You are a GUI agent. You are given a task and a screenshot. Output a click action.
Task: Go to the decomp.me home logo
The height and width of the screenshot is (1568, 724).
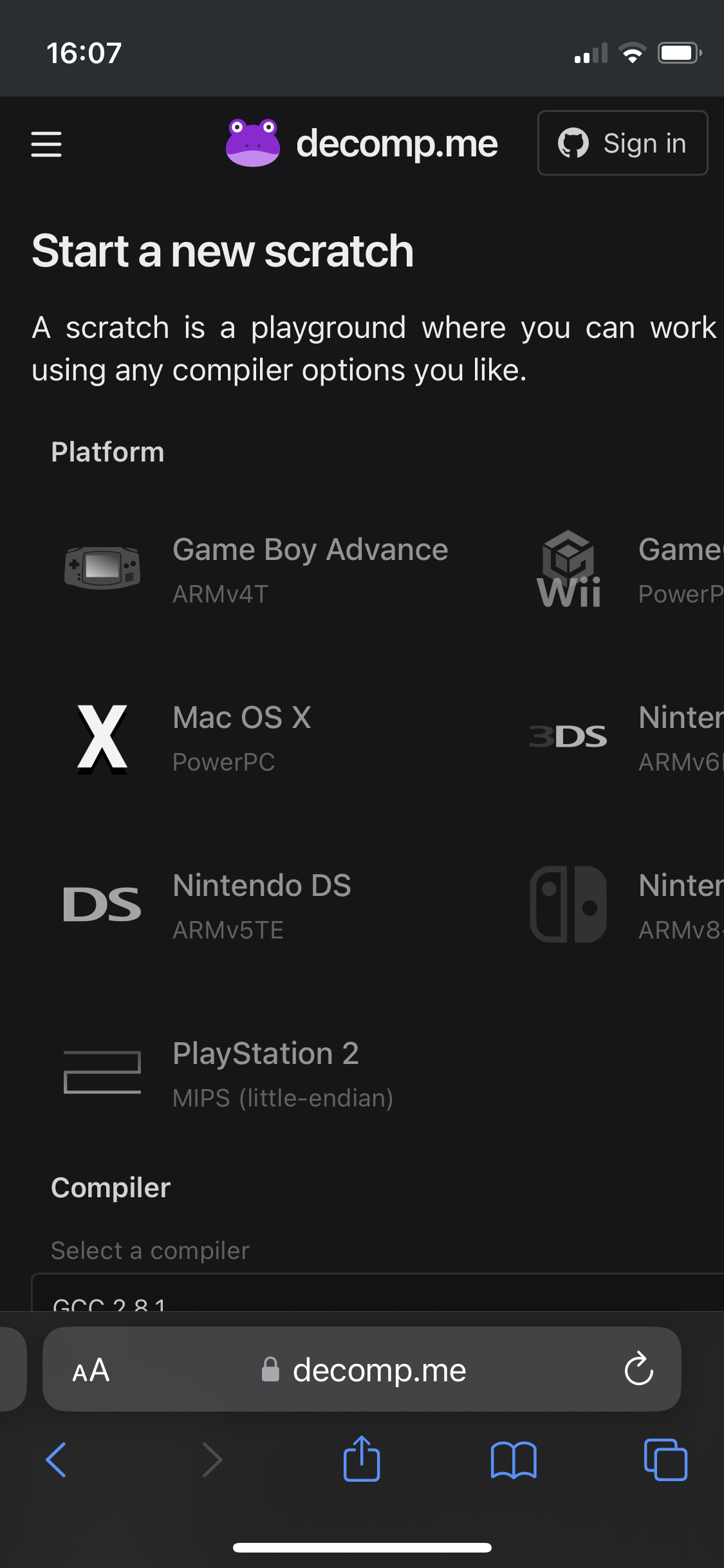coord(362,143)
